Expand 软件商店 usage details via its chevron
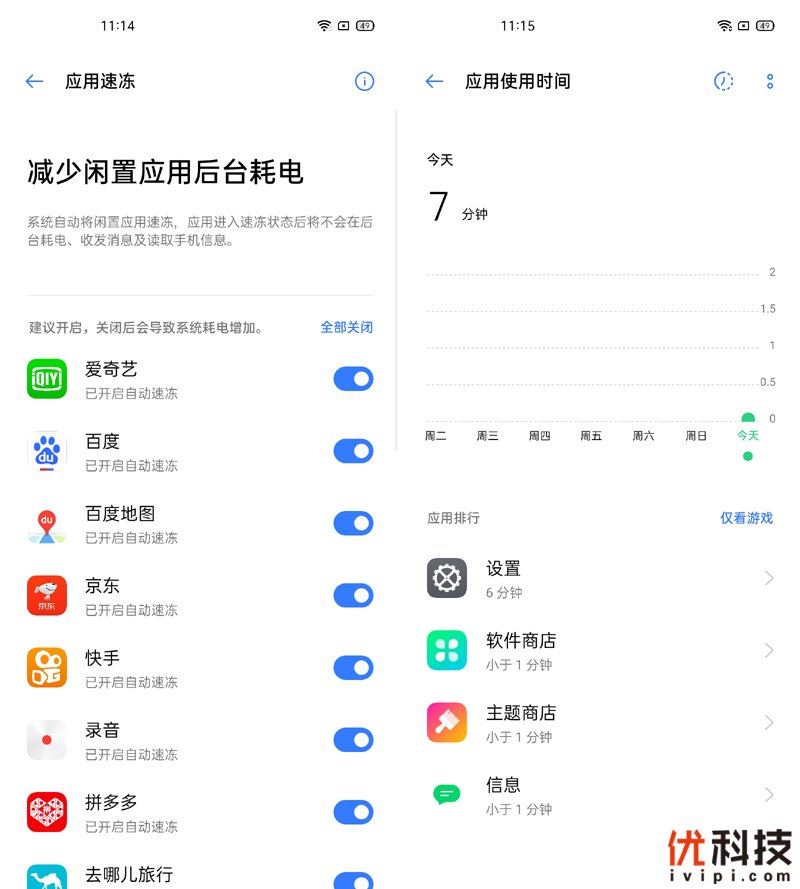The image size is (800, 889). (x=769, y=650)
